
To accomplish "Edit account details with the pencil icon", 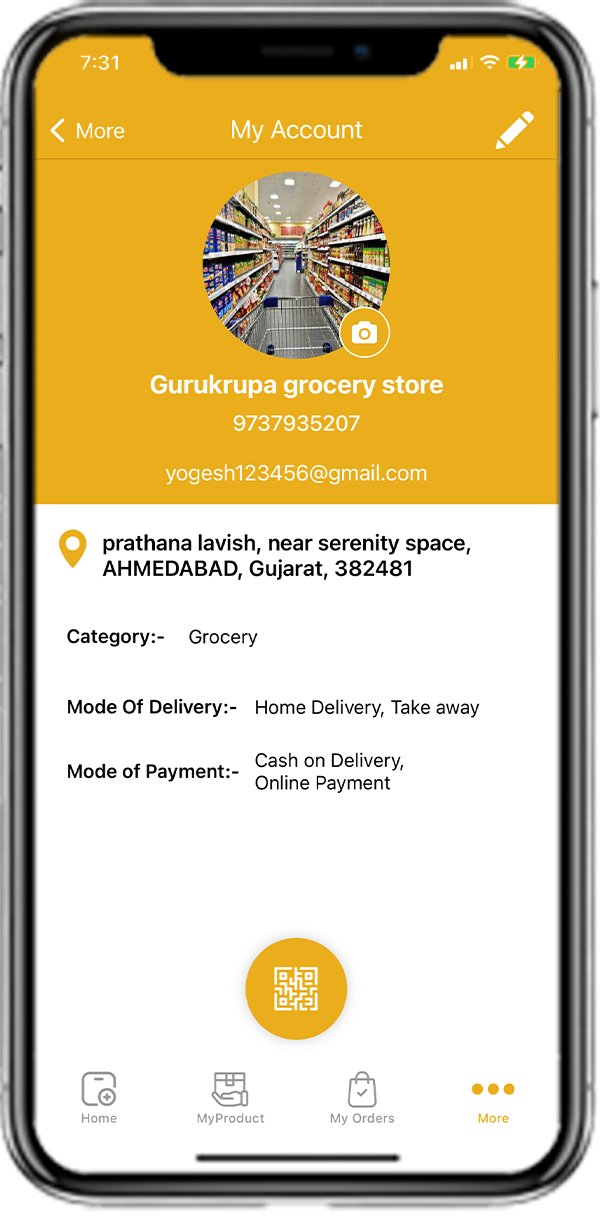I will pyautogui.click(x=515, y=131).
